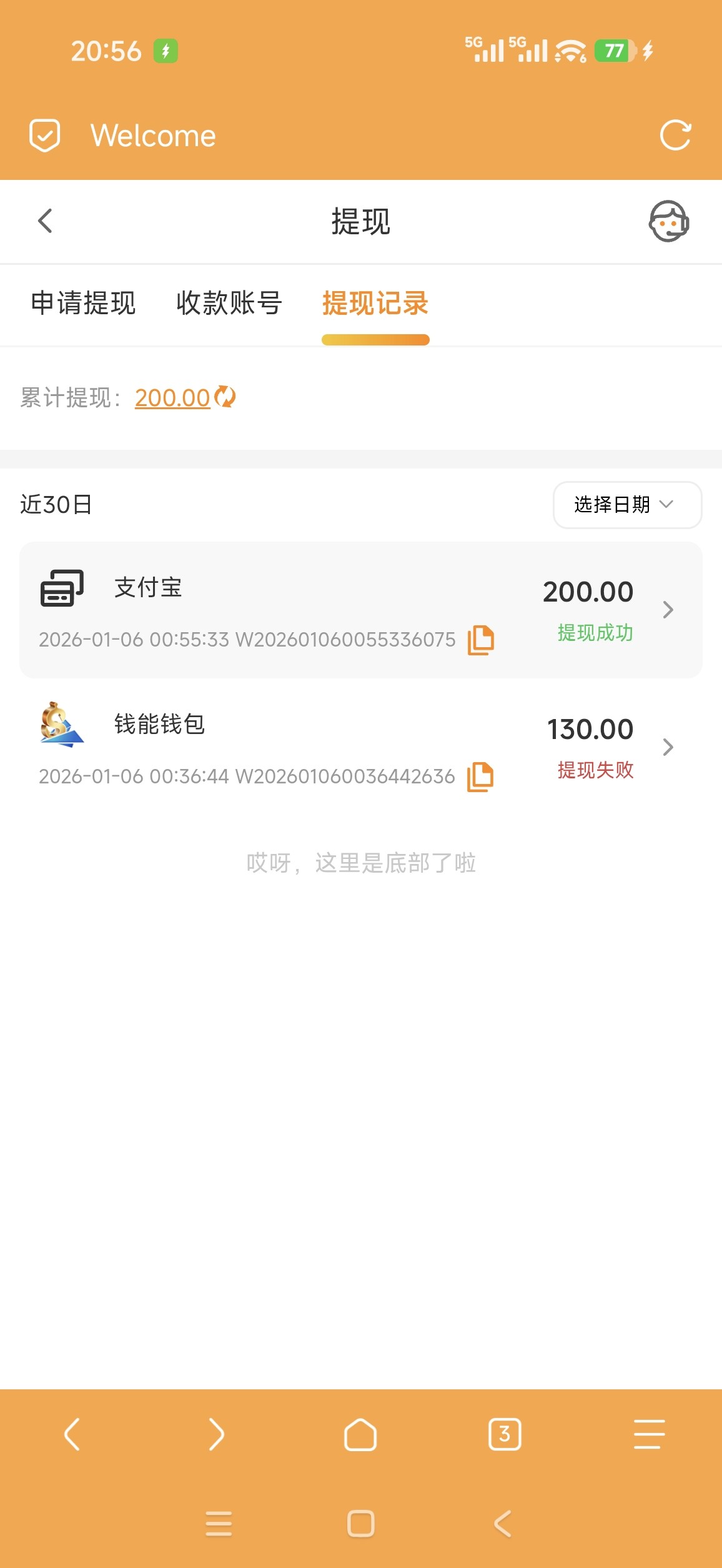Open the 选择日期 dropdown
The width and height of the screenshot is (722, 1568).
pos(626,505)
